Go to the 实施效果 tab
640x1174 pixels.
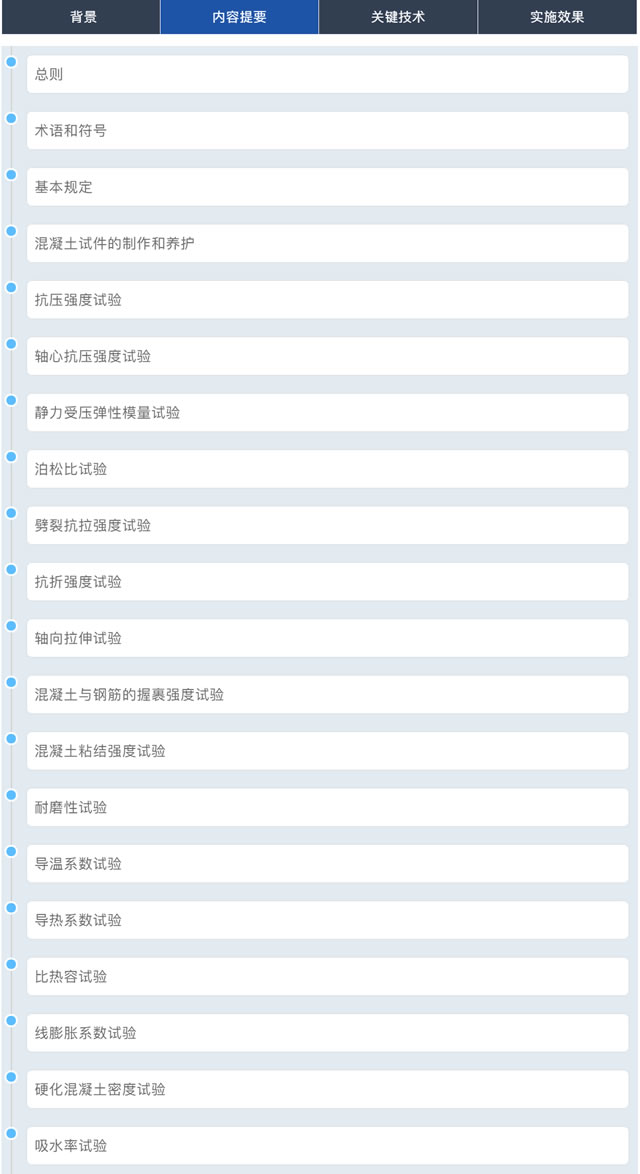[x=557, y=17]
